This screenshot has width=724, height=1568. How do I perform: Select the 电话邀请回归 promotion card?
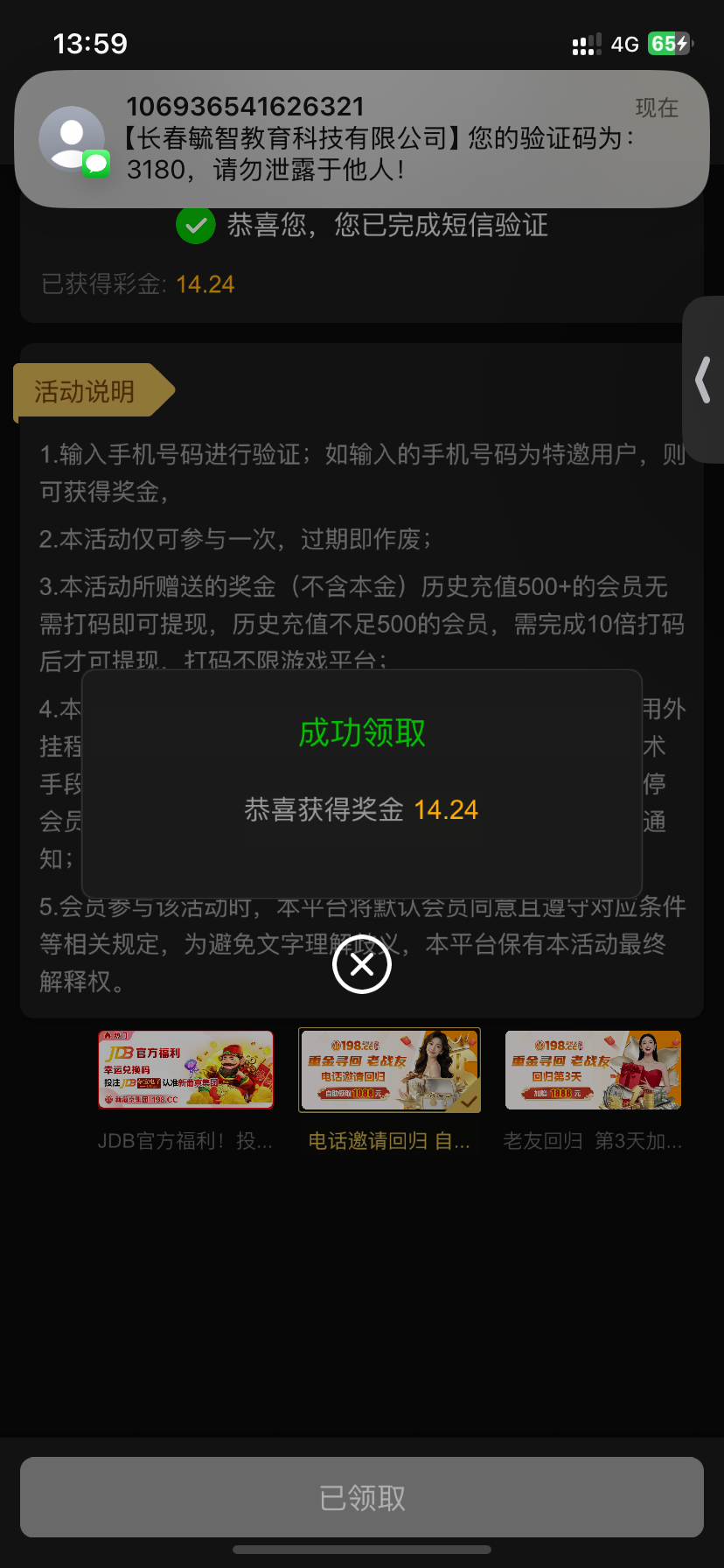[389, 1070]
